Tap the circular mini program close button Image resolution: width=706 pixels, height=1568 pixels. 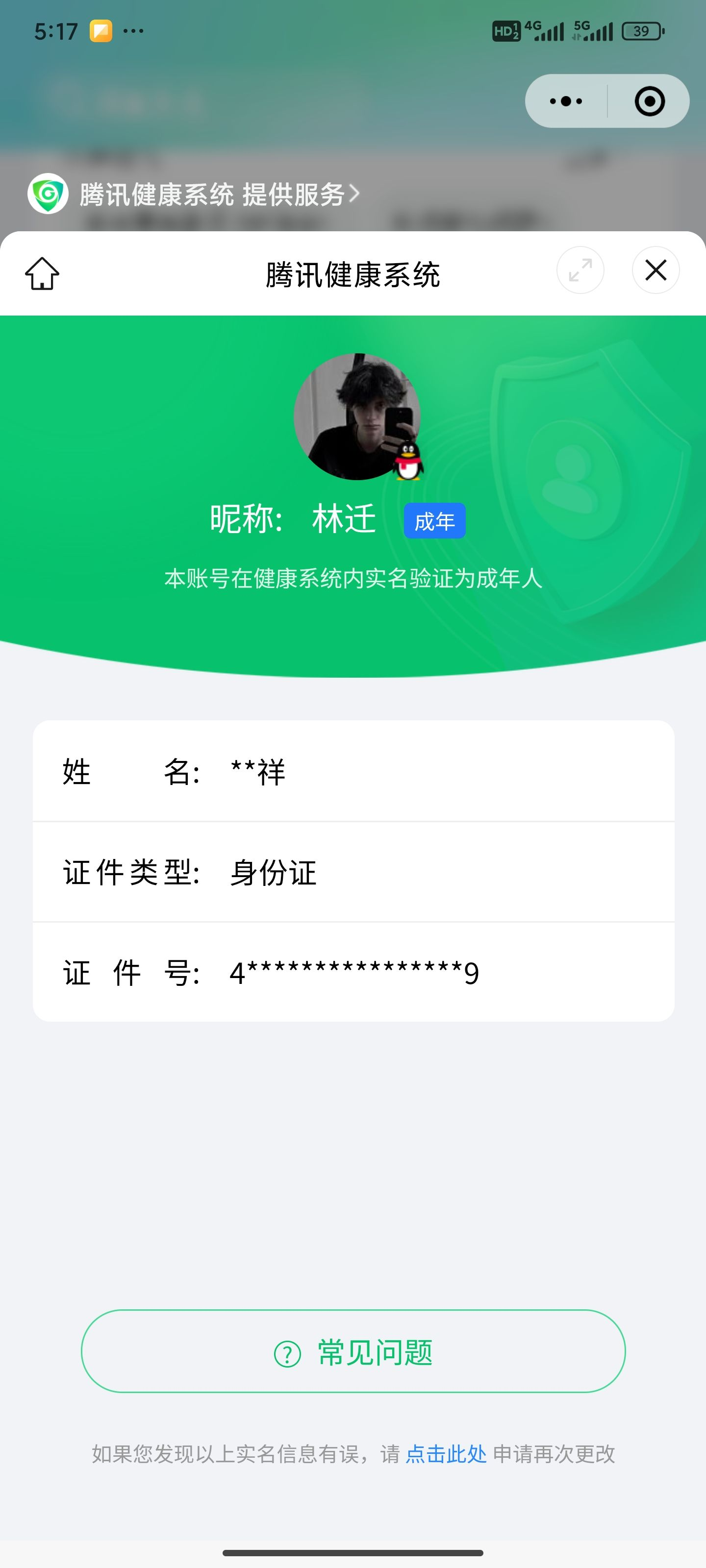point(649,101)
